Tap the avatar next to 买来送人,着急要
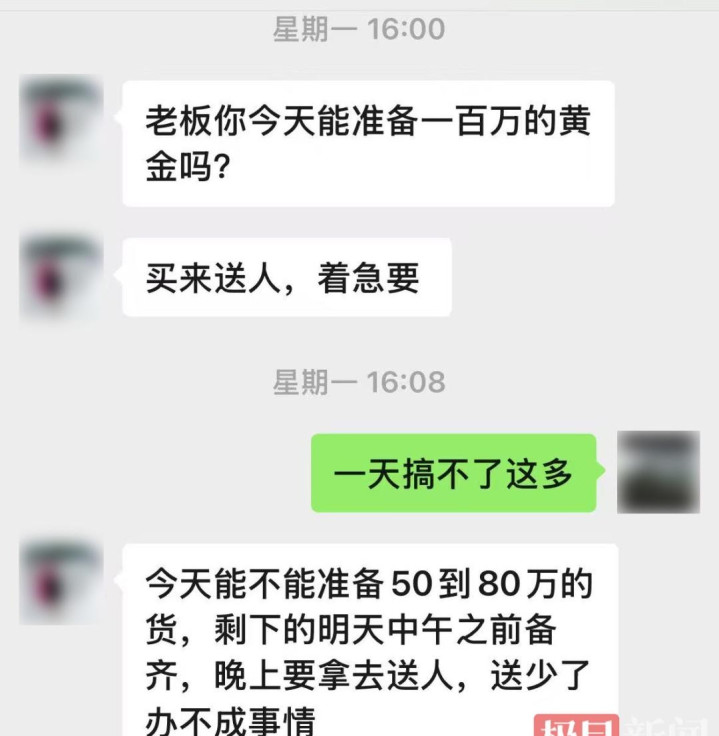 [61, 277]
